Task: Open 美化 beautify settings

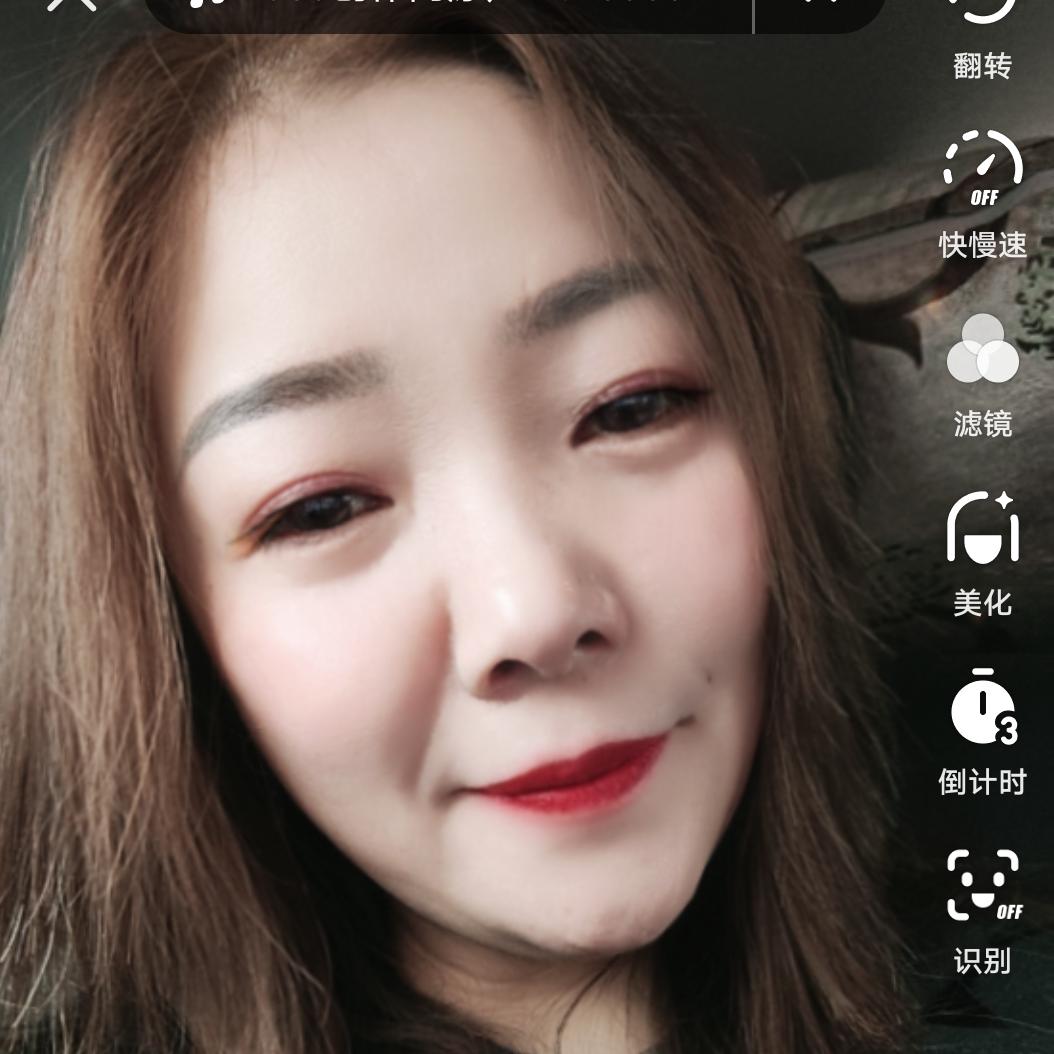Action: point(982,553)
